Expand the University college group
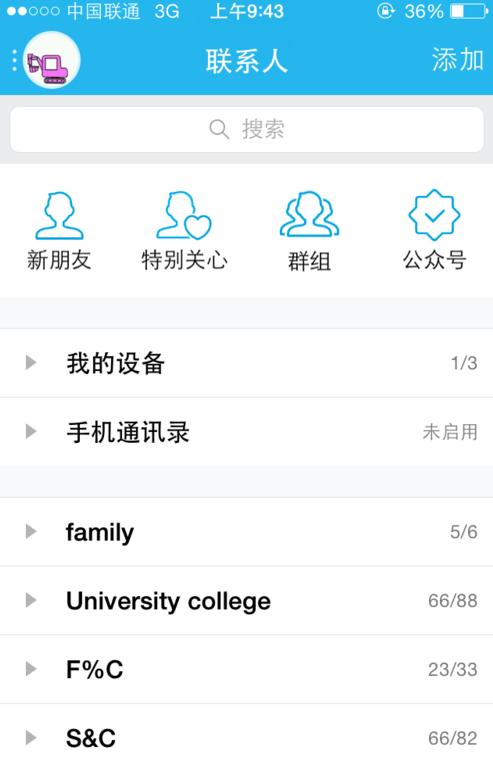This screenshot has height=761, width=493. (246, 601)
